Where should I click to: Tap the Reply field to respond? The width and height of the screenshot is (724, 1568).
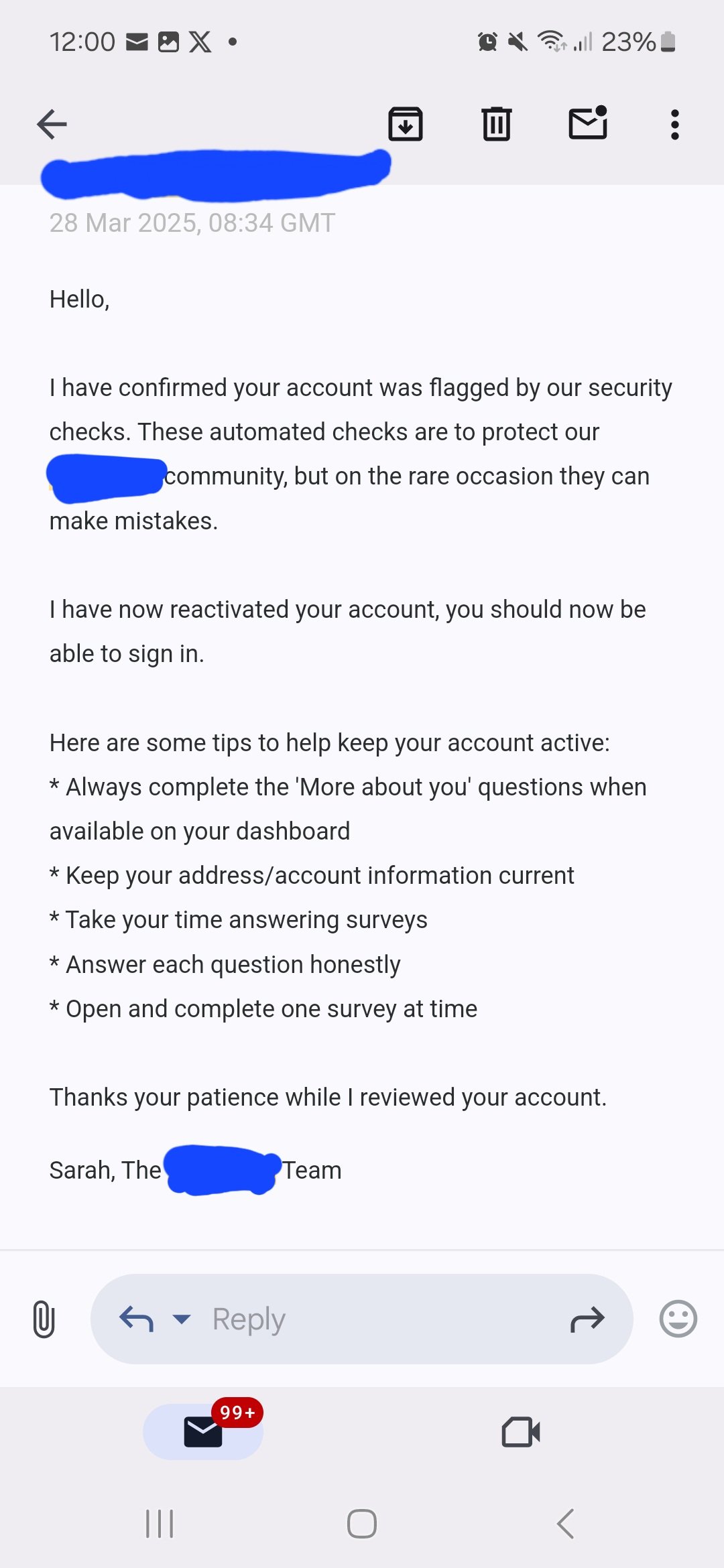(362, 1319)
